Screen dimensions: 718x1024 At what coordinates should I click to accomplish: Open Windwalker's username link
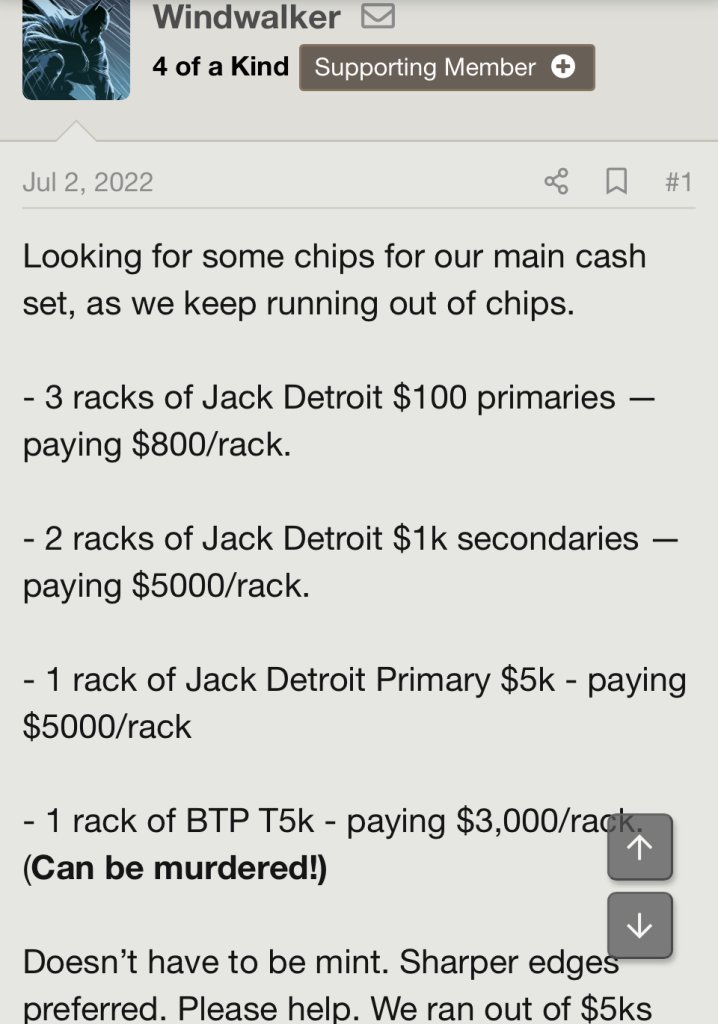pyautogui.click(x=247, y=16)
